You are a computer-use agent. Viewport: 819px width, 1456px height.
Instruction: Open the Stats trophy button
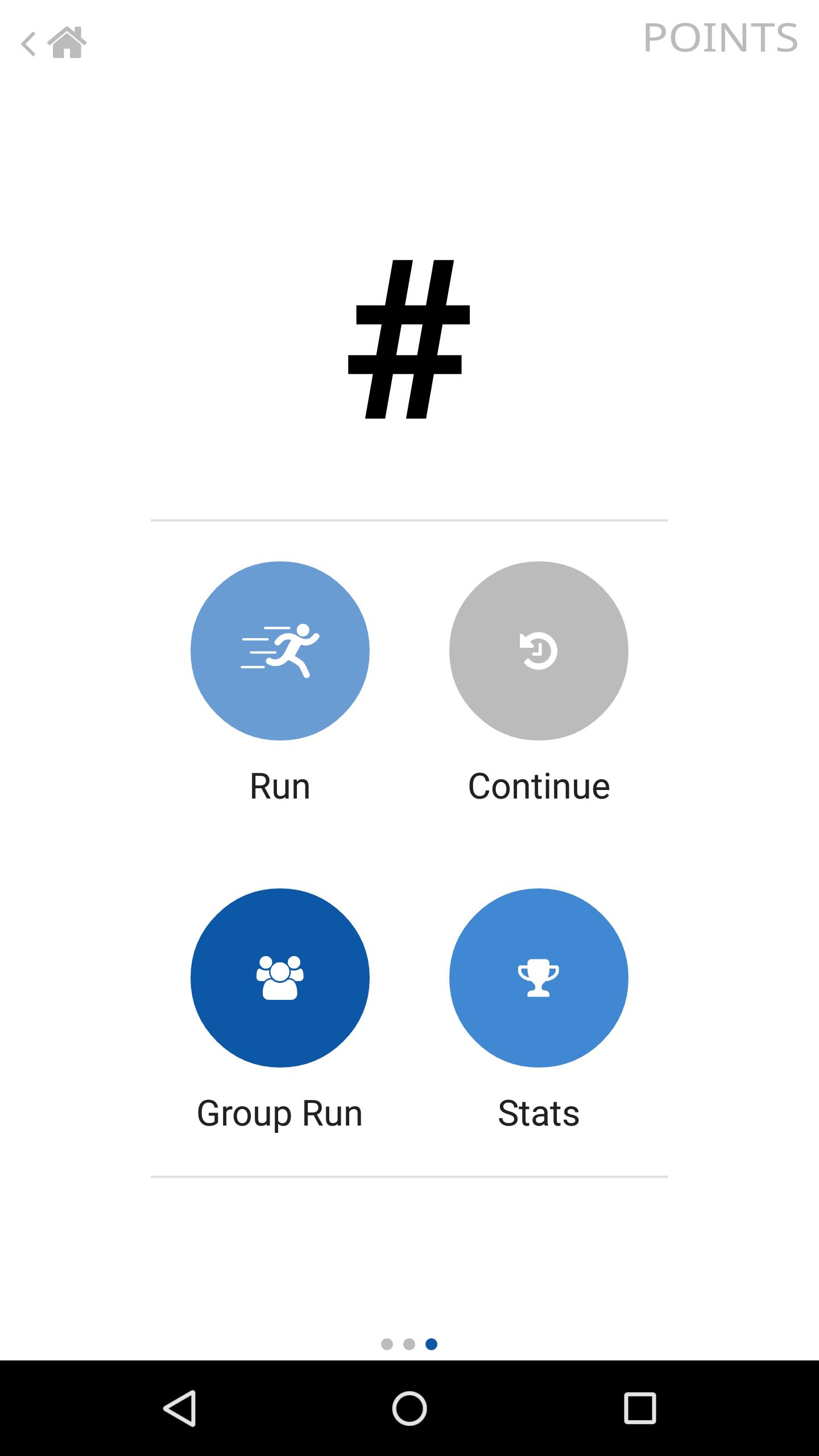539,977
